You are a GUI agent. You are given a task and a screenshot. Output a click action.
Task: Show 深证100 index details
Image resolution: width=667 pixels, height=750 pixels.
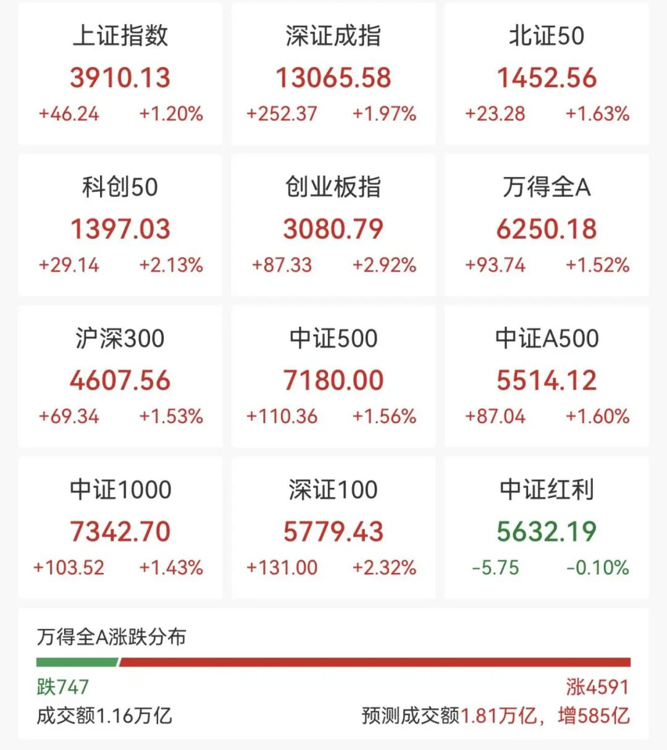(x=333, y=530)
